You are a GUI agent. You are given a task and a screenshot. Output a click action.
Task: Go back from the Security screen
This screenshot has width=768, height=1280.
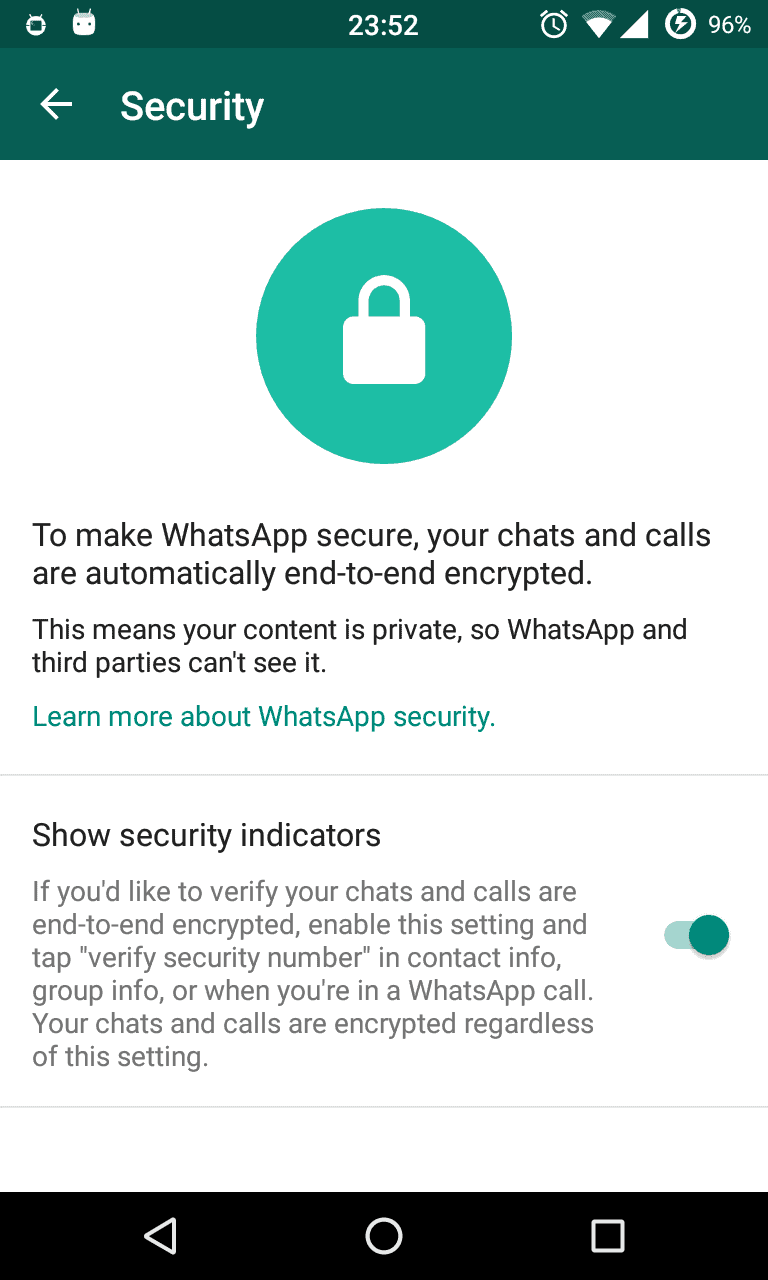click(56, 105)
